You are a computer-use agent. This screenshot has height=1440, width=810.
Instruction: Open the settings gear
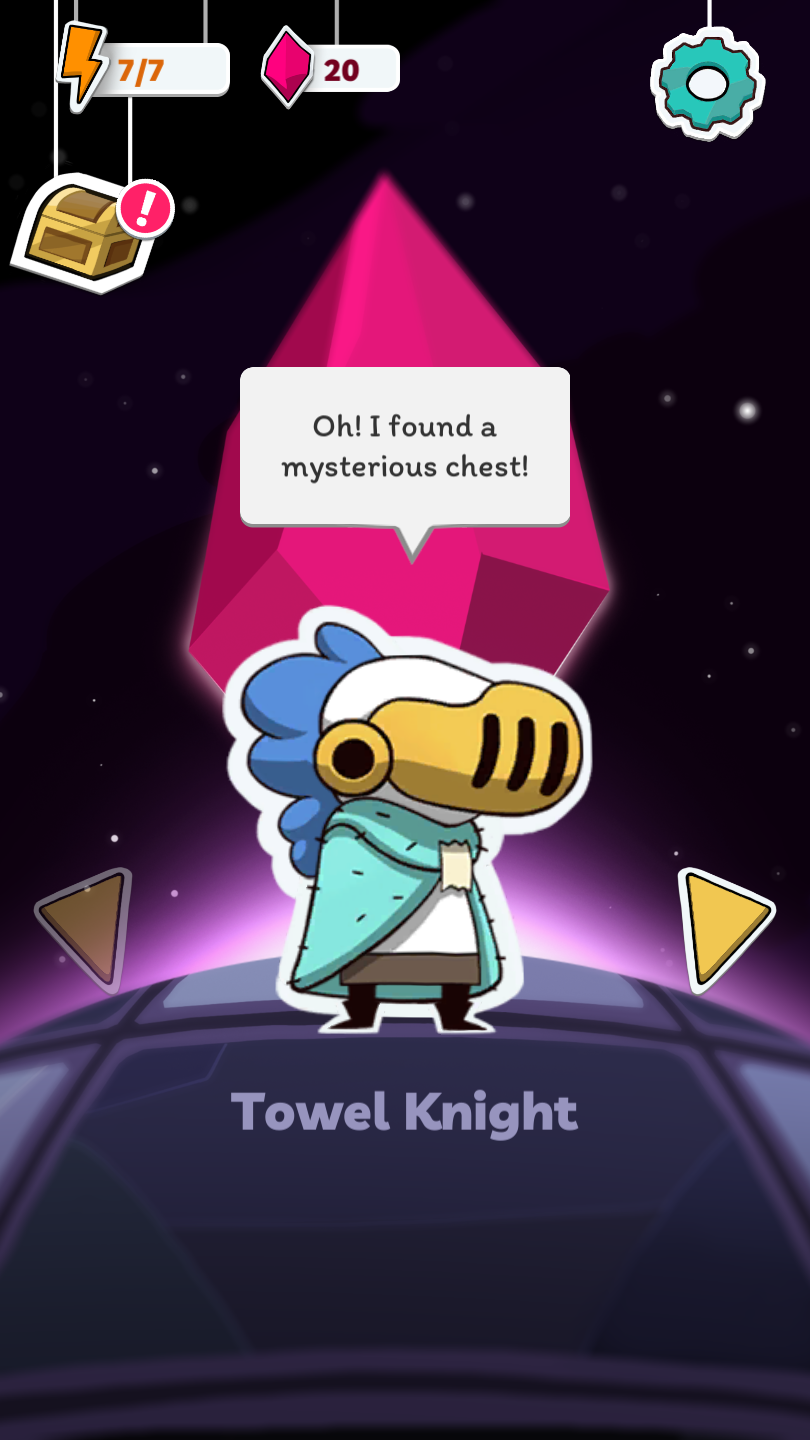707,82
